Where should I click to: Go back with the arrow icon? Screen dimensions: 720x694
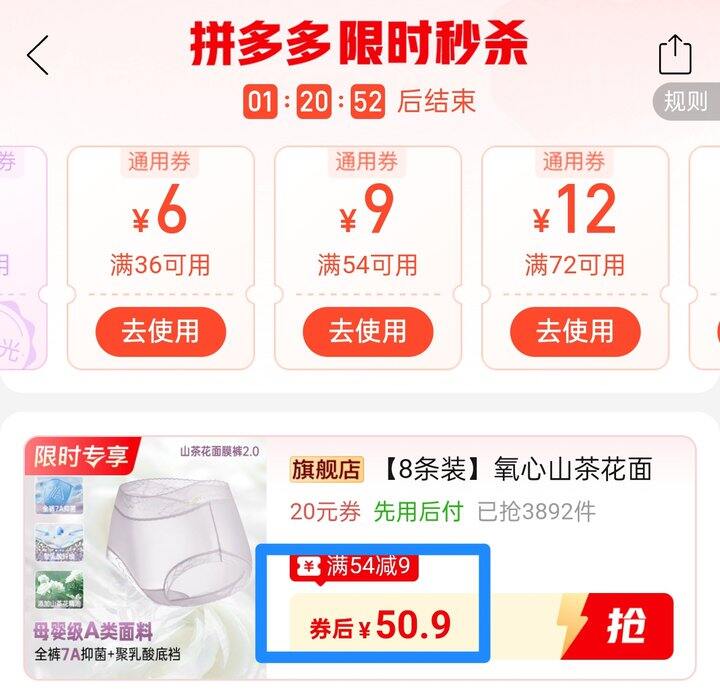[38, 55]
